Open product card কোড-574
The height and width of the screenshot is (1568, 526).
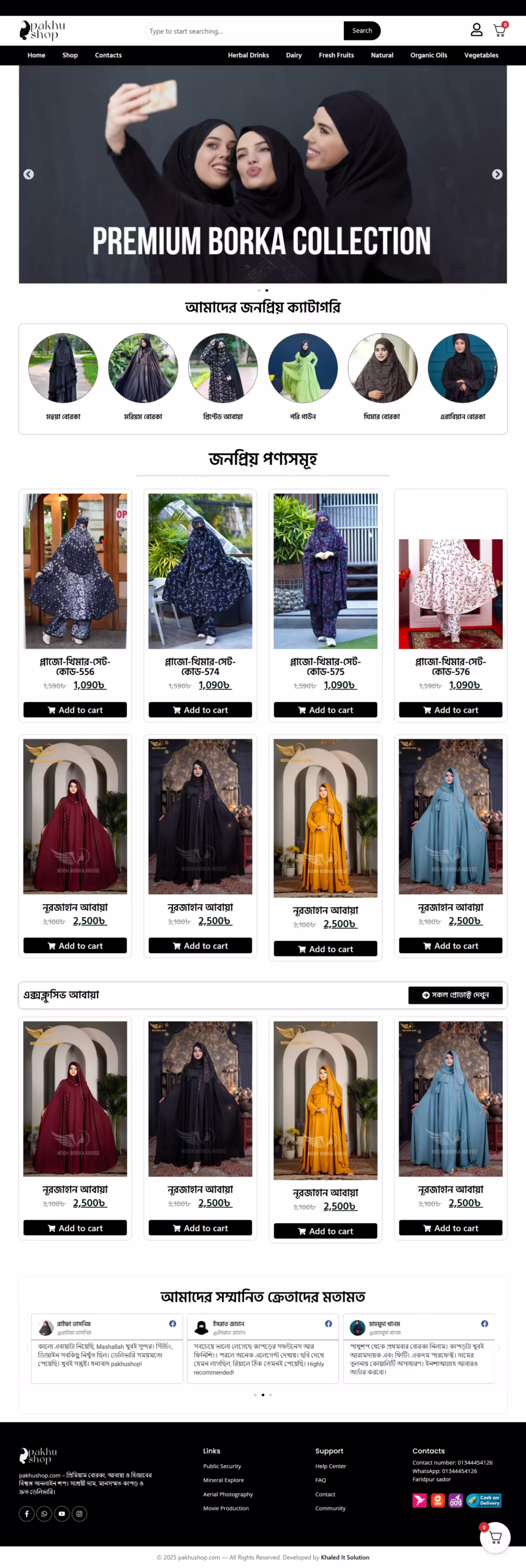[x=200, y=571]
